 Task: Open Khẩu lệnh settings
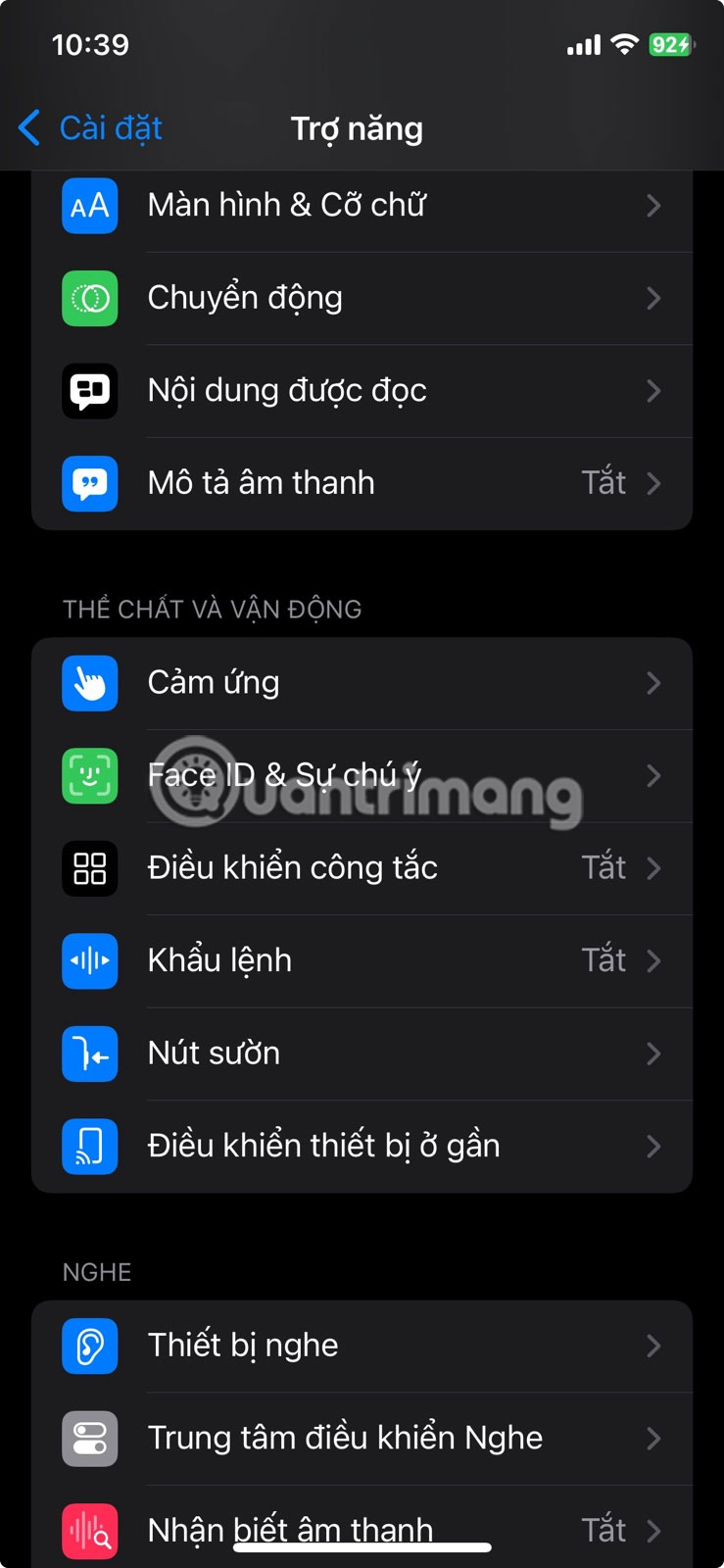[362, 960]
